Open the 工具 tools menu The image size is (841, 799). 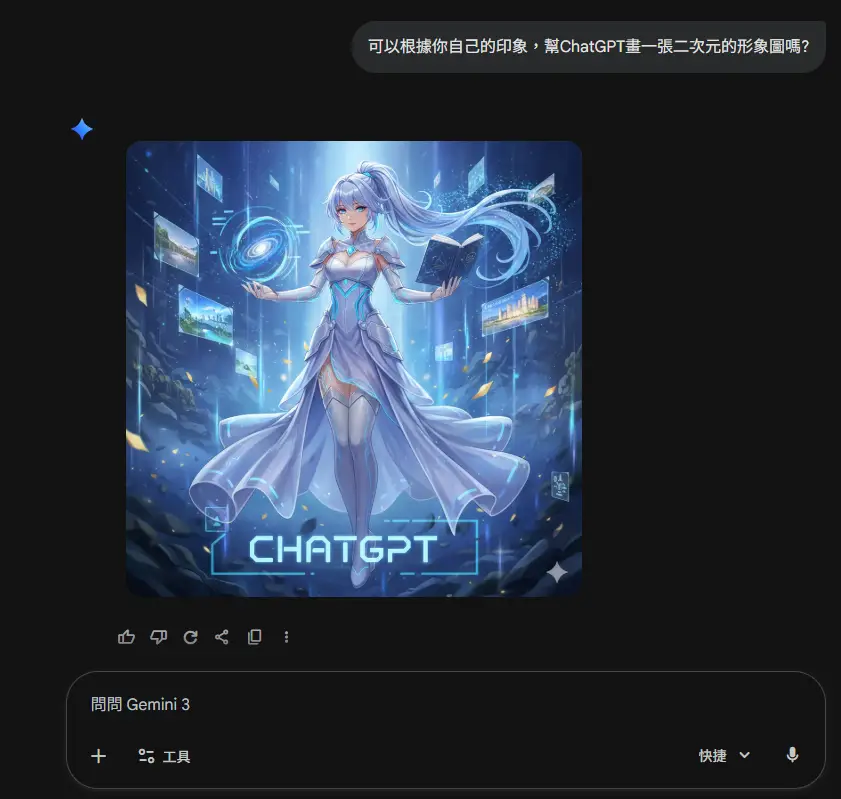(x=164, y=756)
